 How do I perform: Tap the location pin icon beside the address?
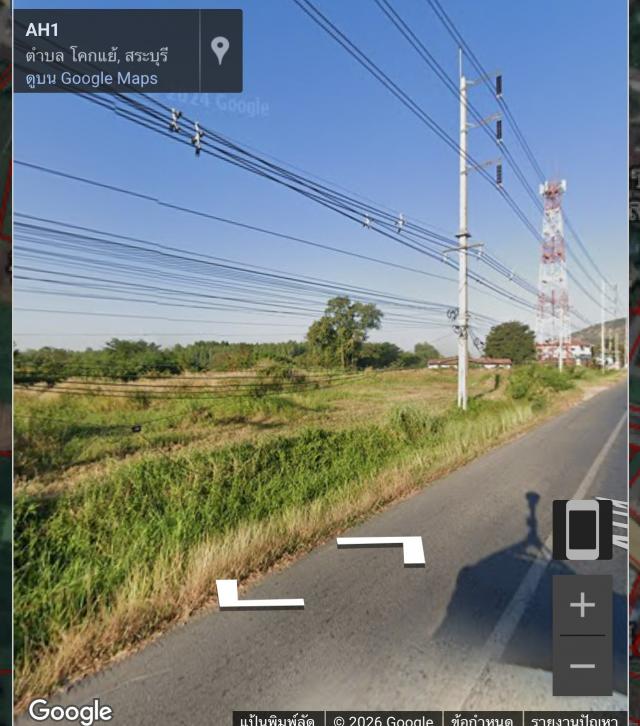[220, 50]
